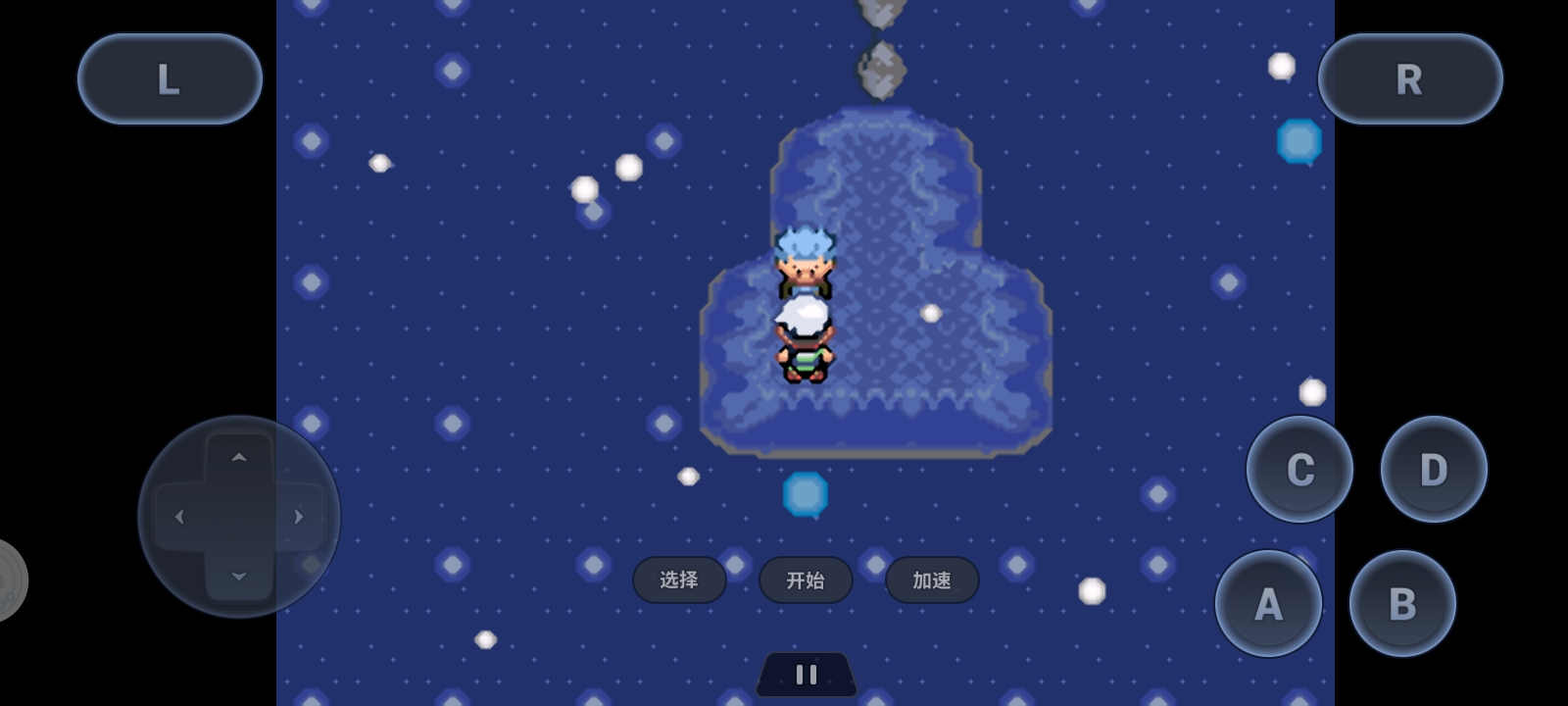Move right with the D-pad arrow
Viewport: 1568px width, 706px height.
[x=298, y=517]
